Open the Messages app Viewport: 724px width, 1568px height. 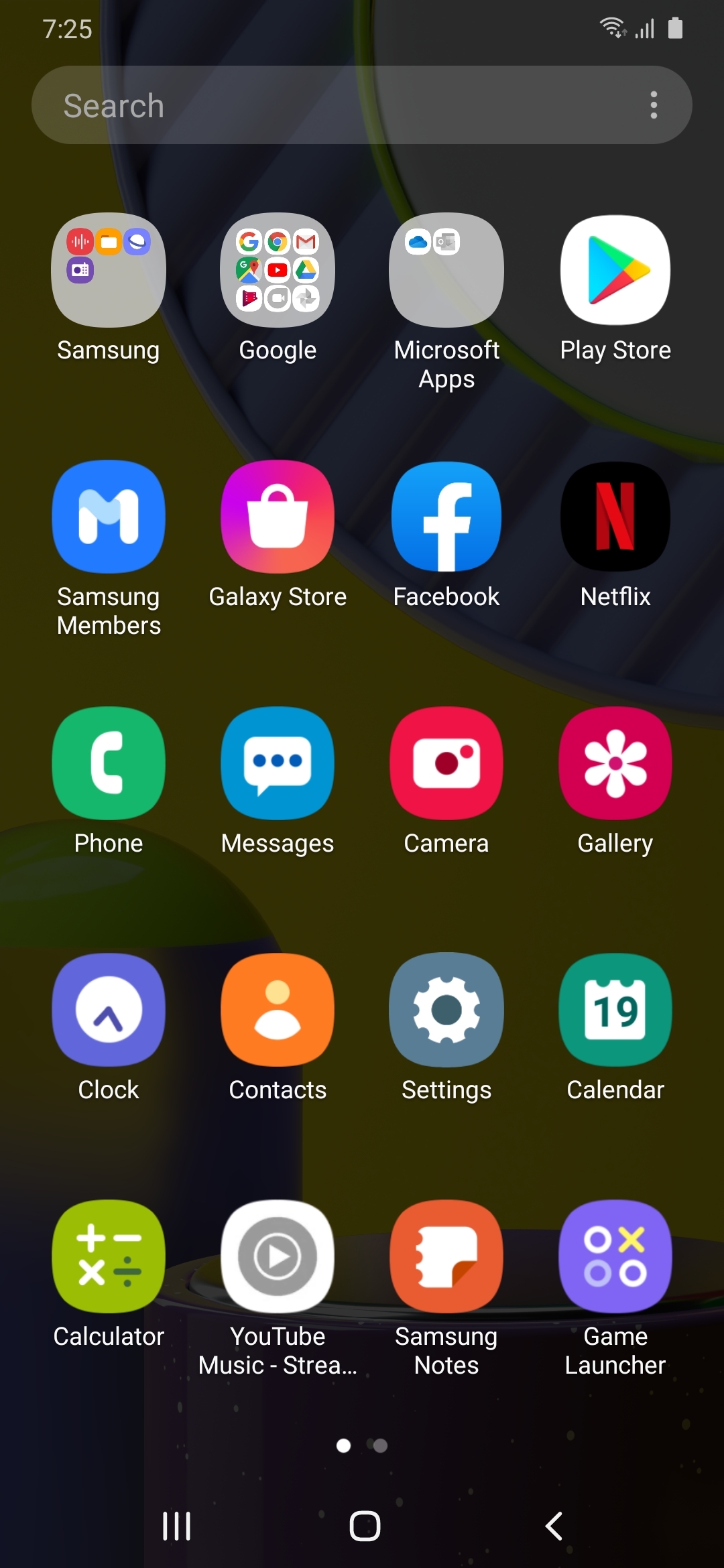pos(277,763)
